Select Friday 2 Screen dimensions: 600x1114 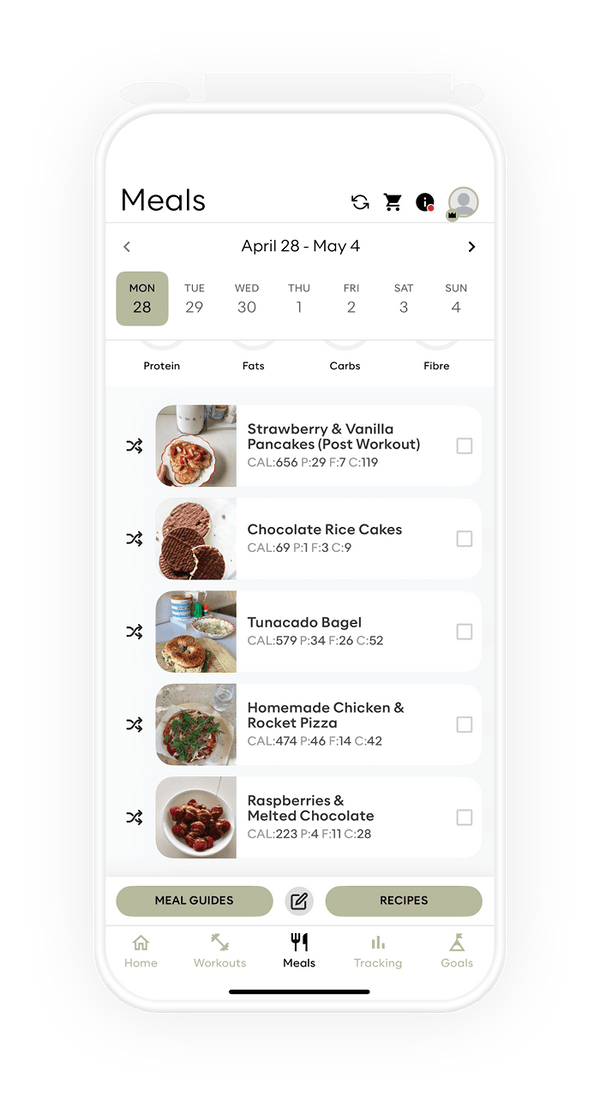[351, 299]
